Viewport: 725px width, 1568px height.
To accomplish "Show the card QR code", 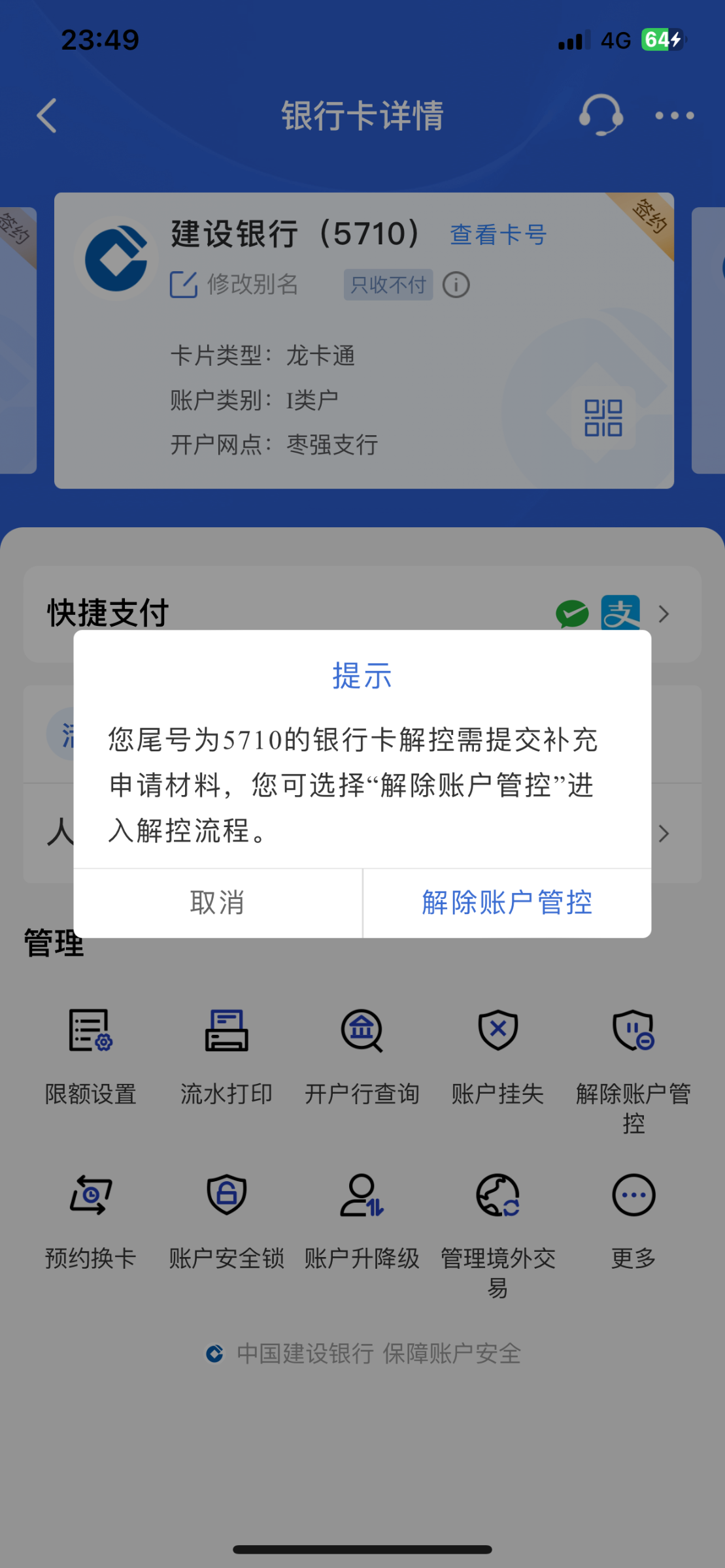I will click(603, 418).
